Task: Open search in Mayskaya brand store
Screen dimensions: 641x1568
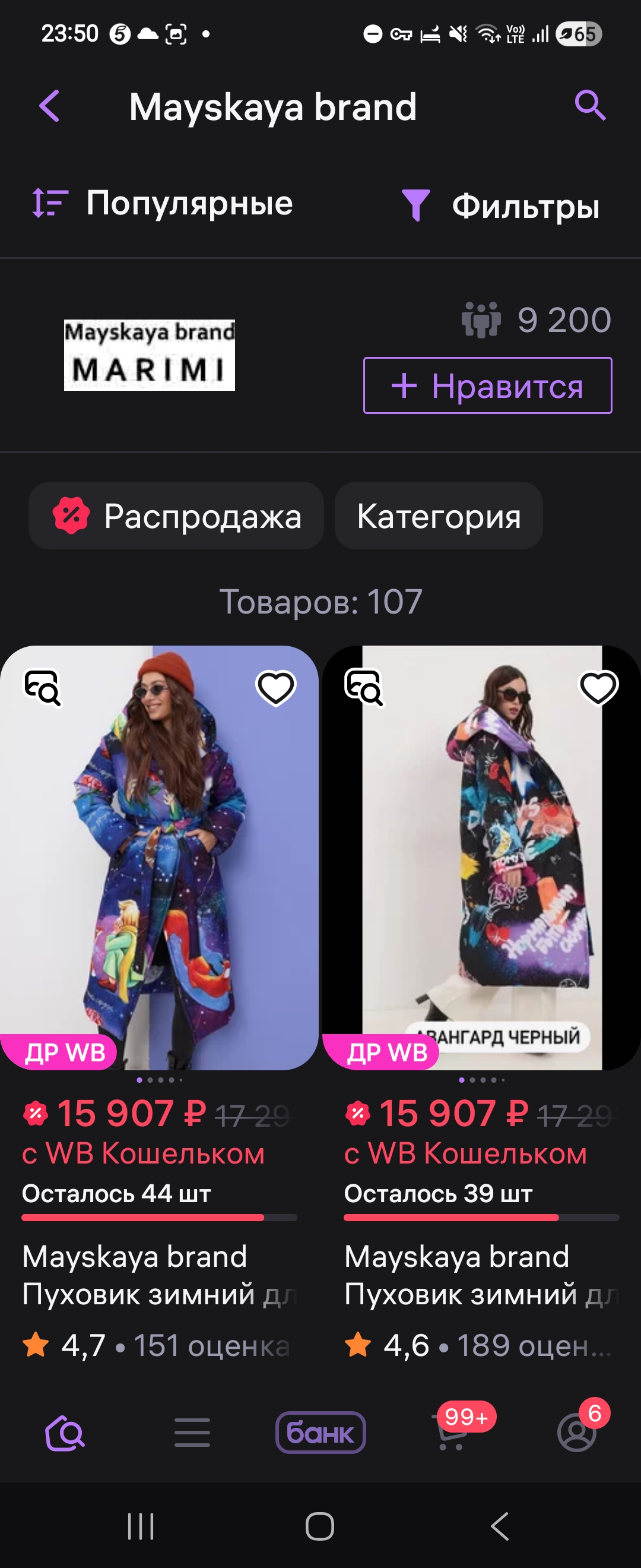Action: tap(589, 106)
